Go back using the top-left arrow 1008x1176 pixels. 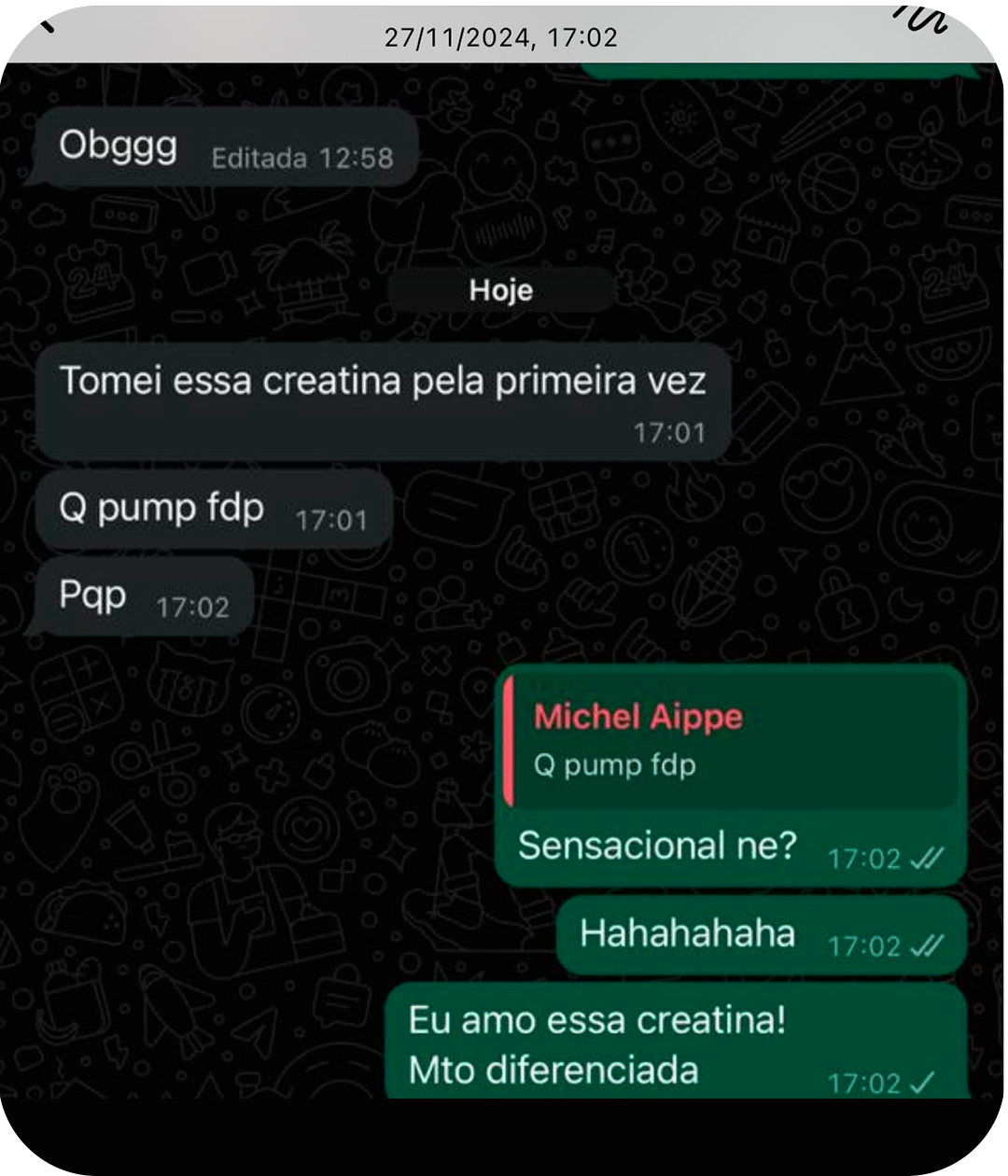(x=42, y=18)
